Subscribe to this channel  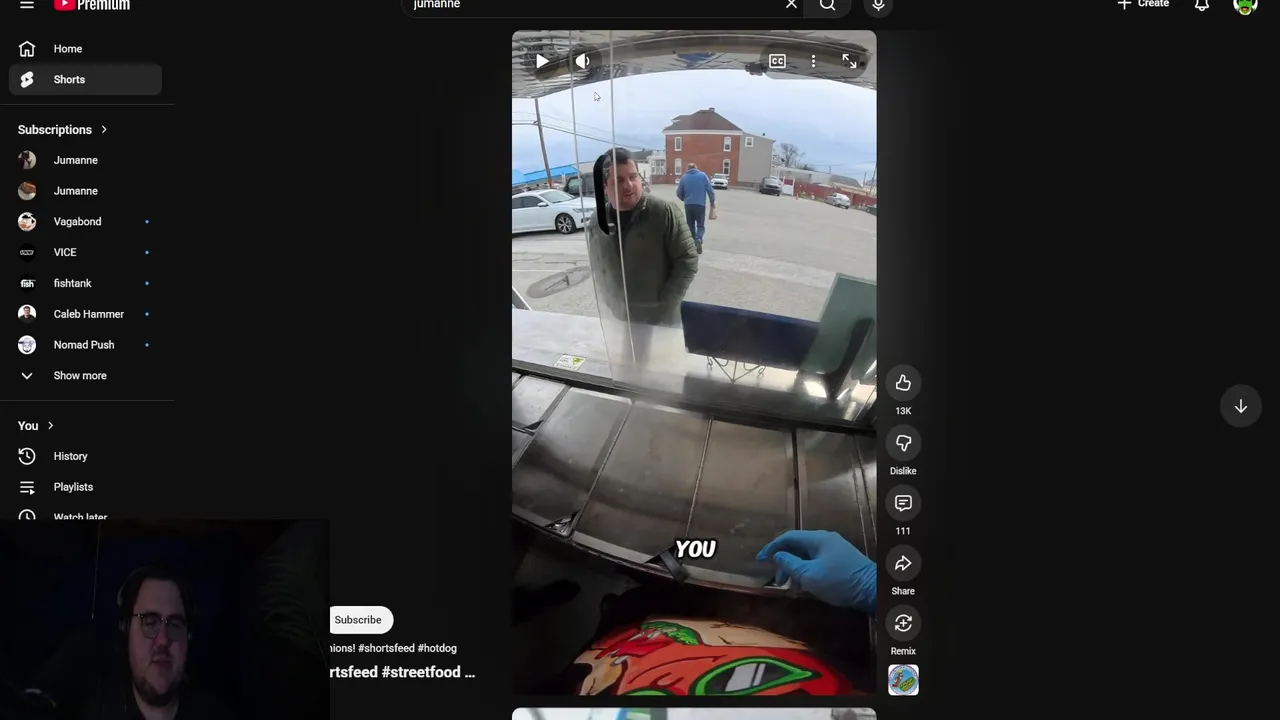click(358, 620)
